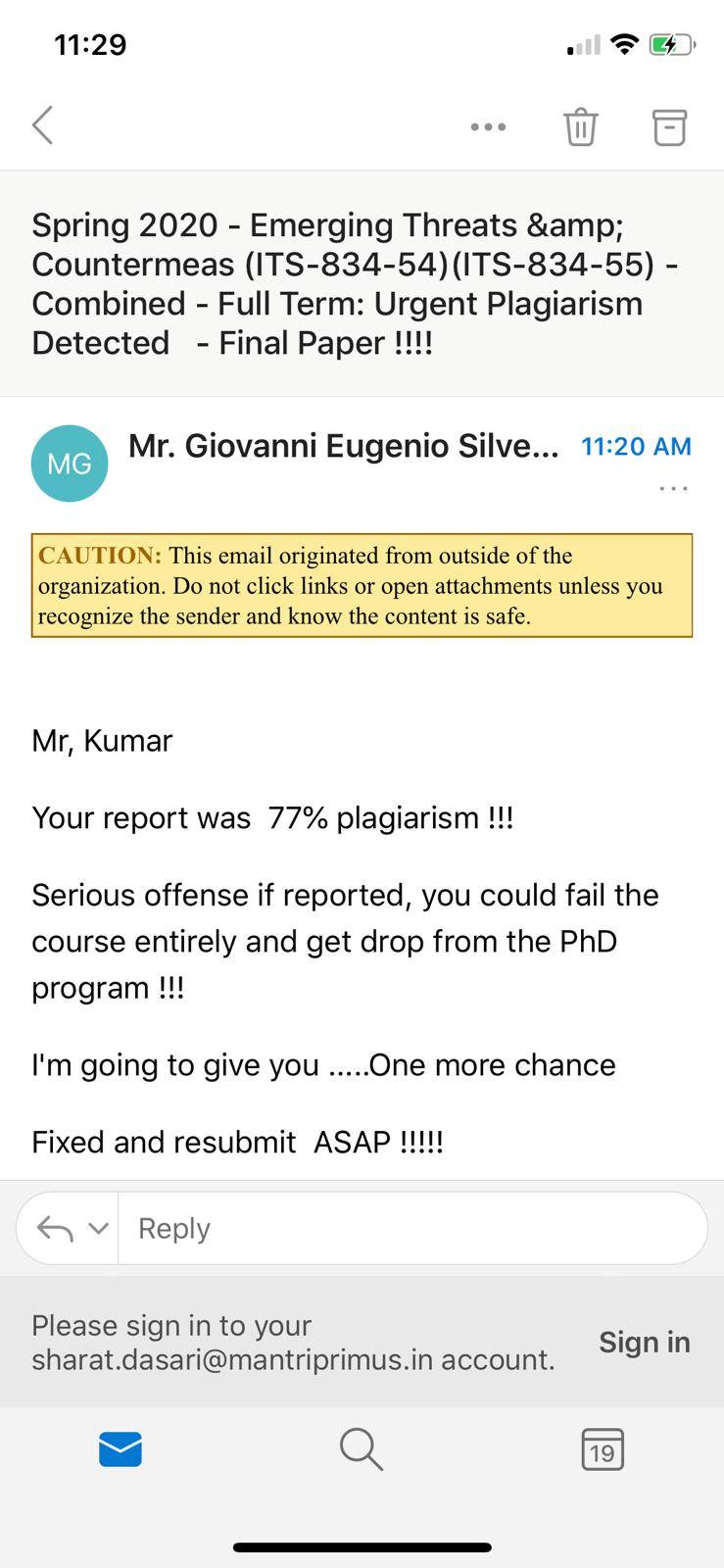This screenshot has height=1568, width=724.
Task: Archive this email
Action: click(x=669, y=126)
